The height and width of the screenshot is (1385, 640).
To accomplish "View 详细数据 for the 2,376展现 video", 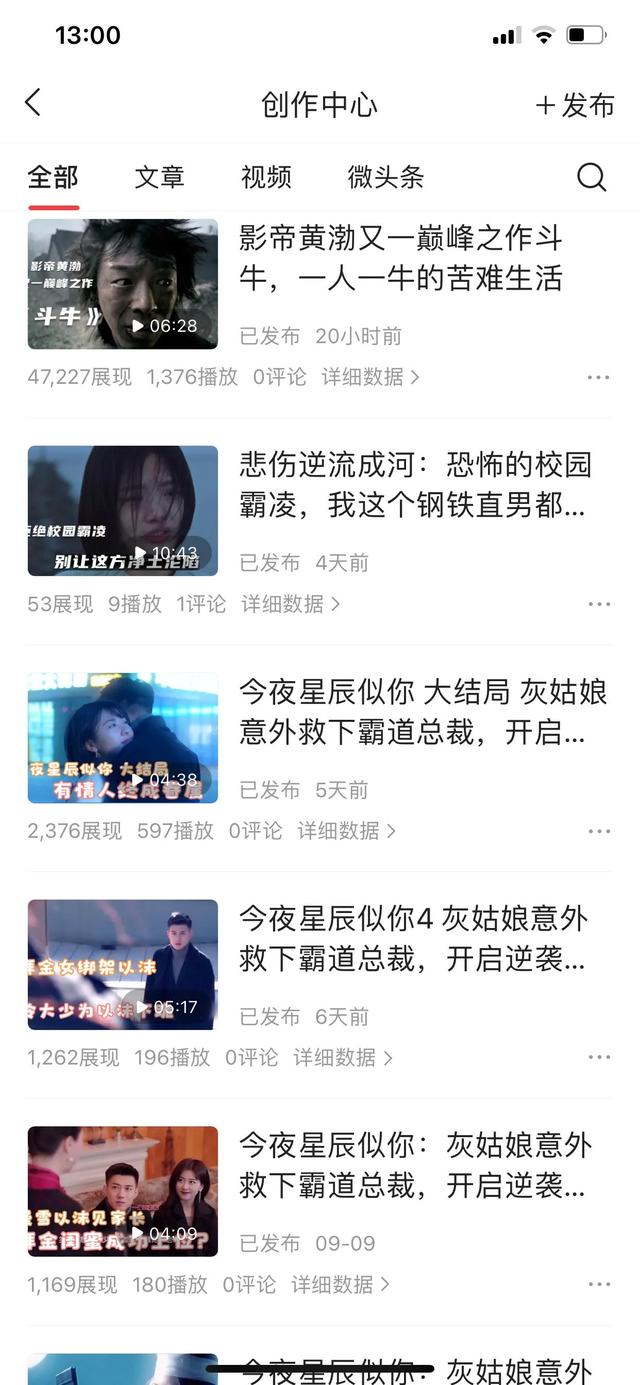I will tap(346, 831).
